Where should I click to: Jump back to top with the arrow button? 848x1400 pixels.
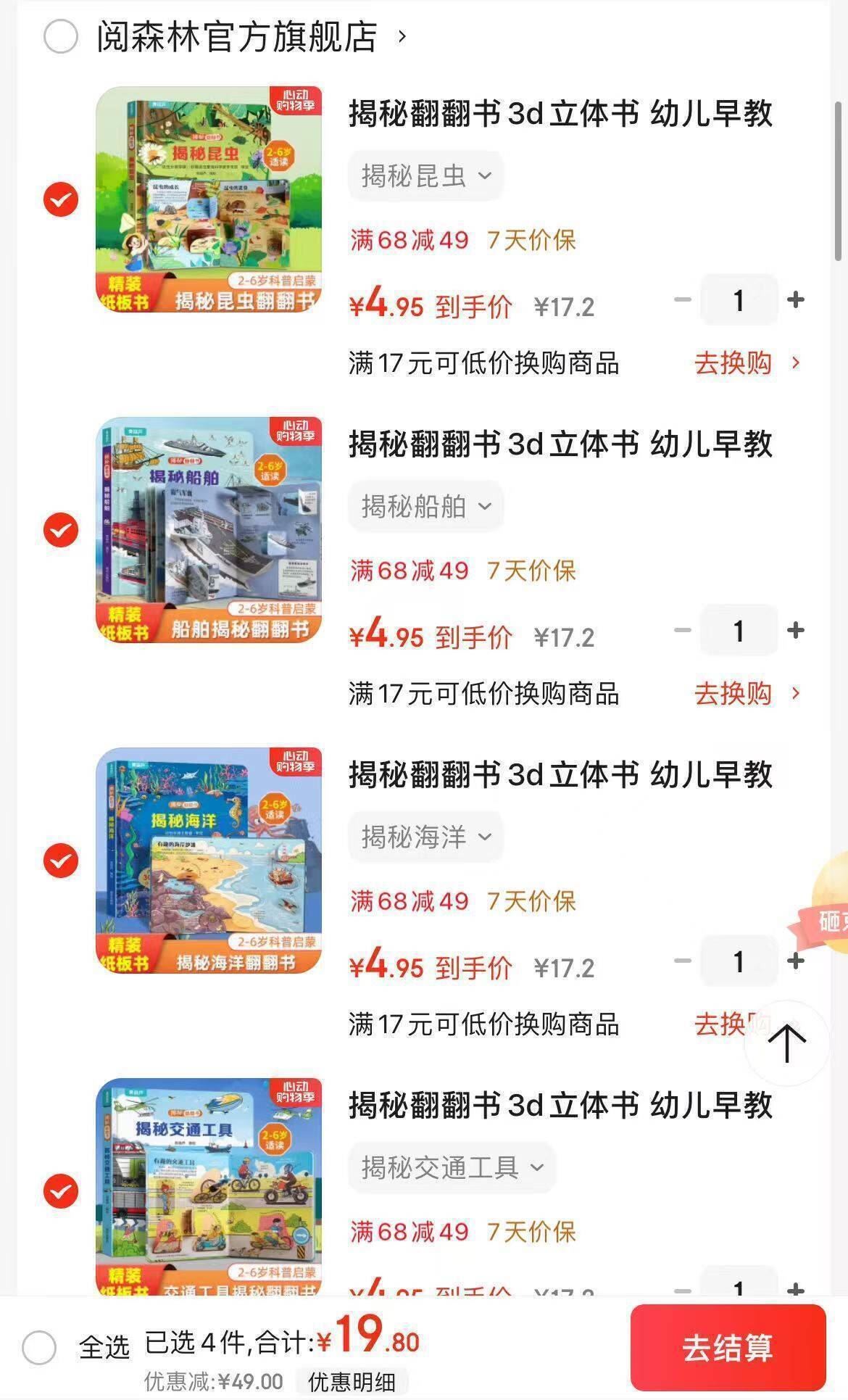pyautogui.click(x=786, y=1043)
